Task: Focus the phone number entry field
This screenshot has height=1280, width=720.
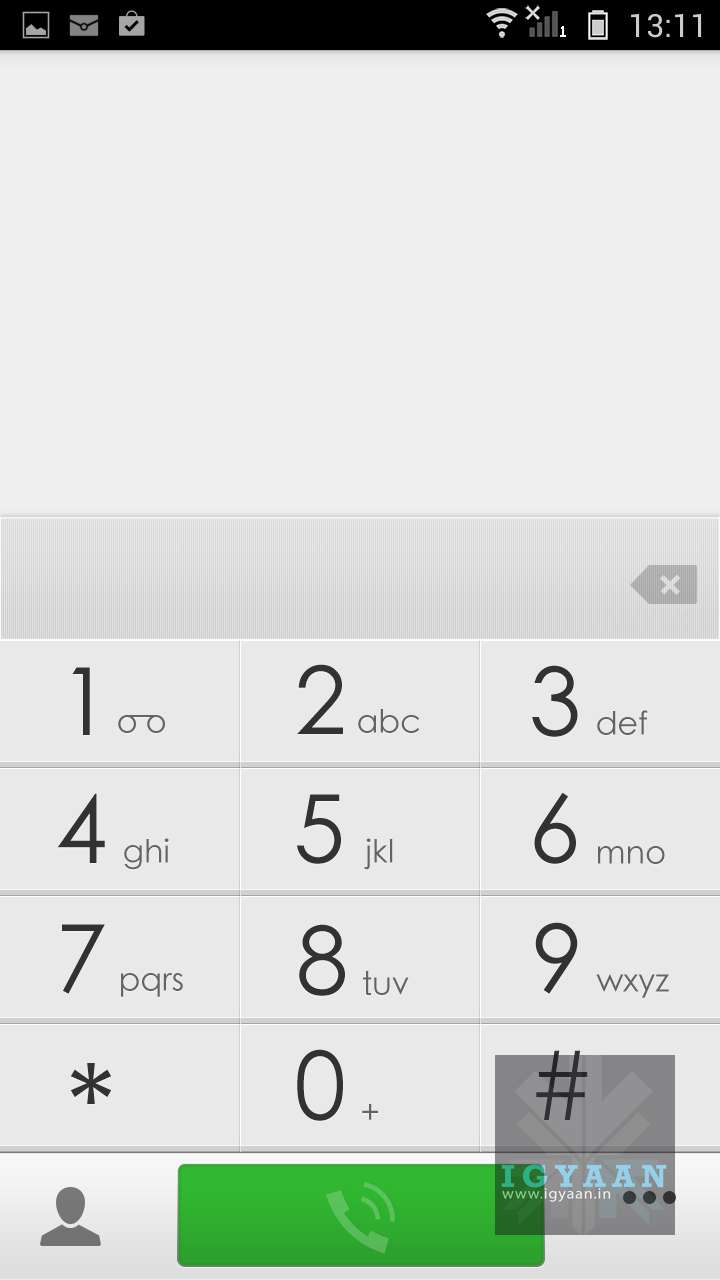Action: pos(310,579)
